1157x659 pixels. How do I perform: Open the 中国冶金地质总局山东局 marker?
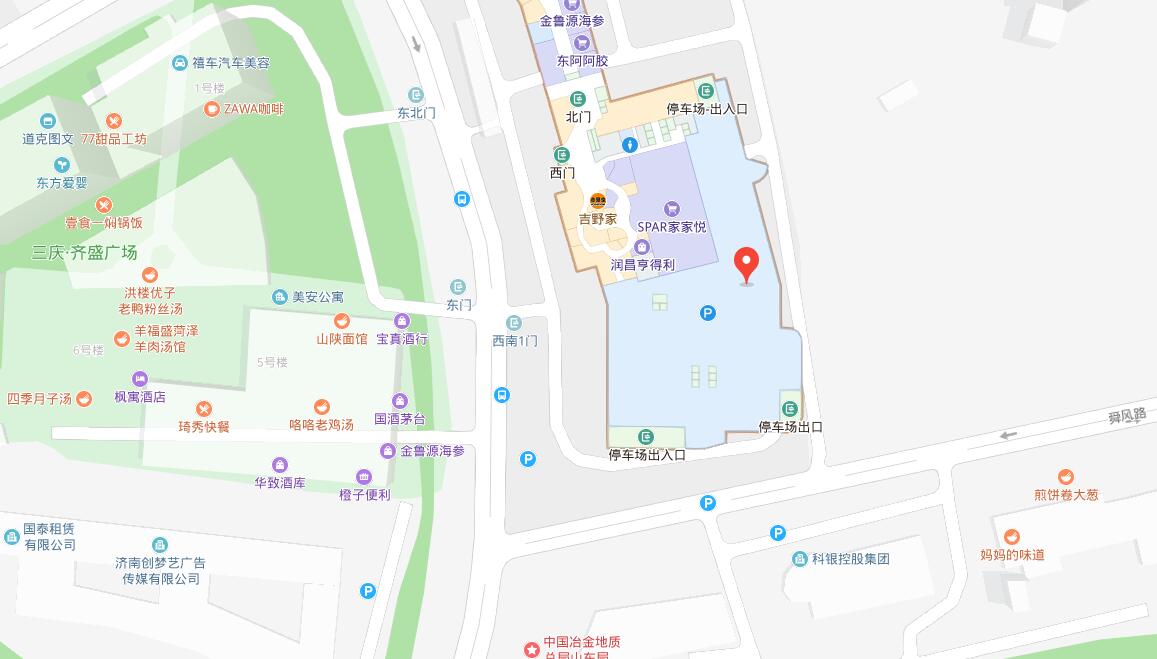coord(531,649)
